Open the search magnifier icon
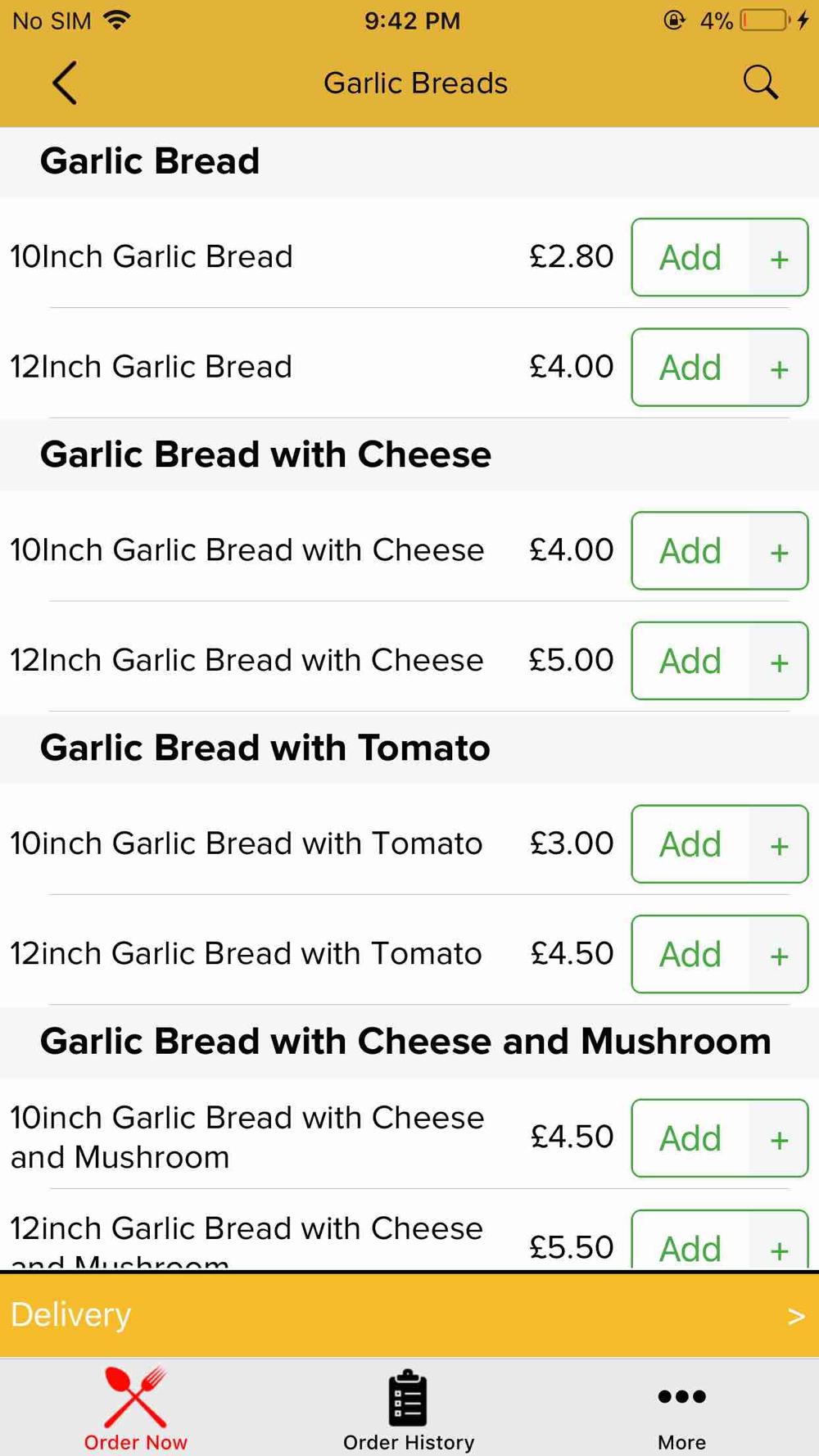819x1456 pixels. coord(760,83)
